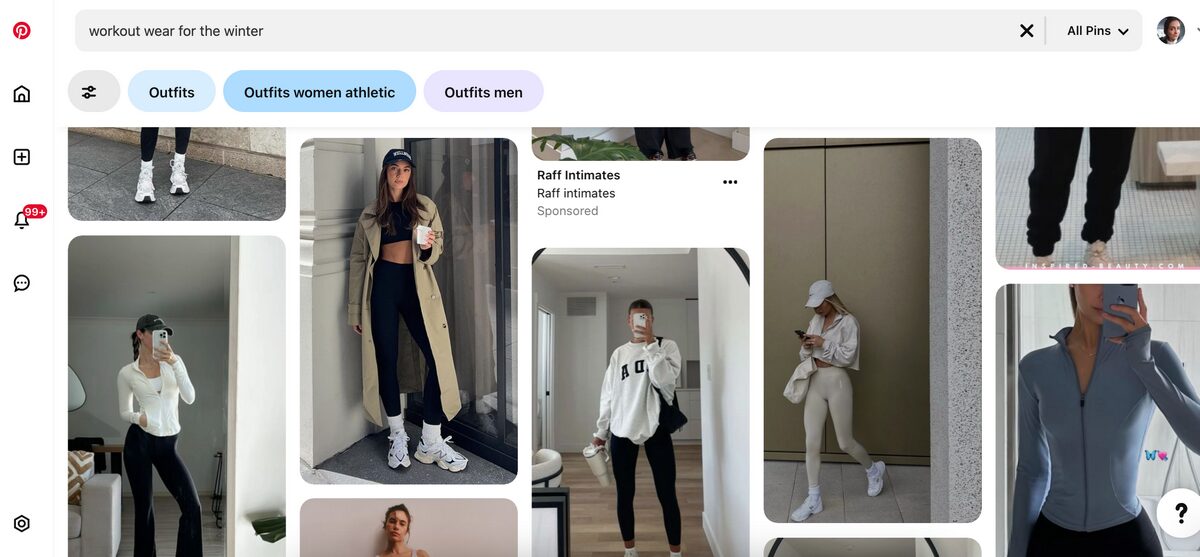The height and width of the screenshot is (557, 1200).
Task: Open the trench coat outfit pin
Action: [x=408, y=310]
